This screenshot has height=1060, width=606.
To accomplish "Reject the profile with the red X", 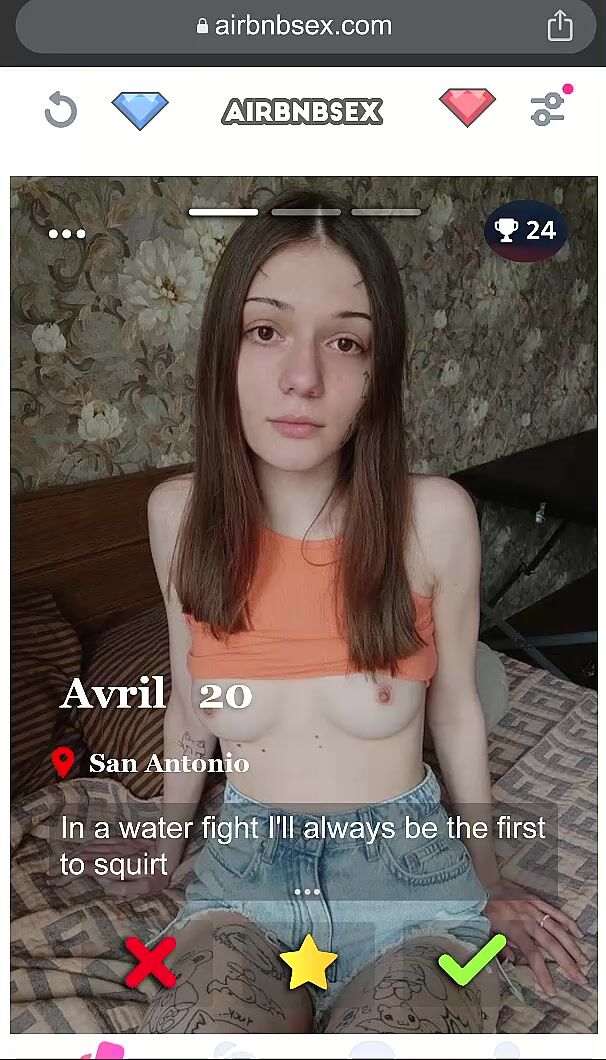I will (x=150, y=962).
